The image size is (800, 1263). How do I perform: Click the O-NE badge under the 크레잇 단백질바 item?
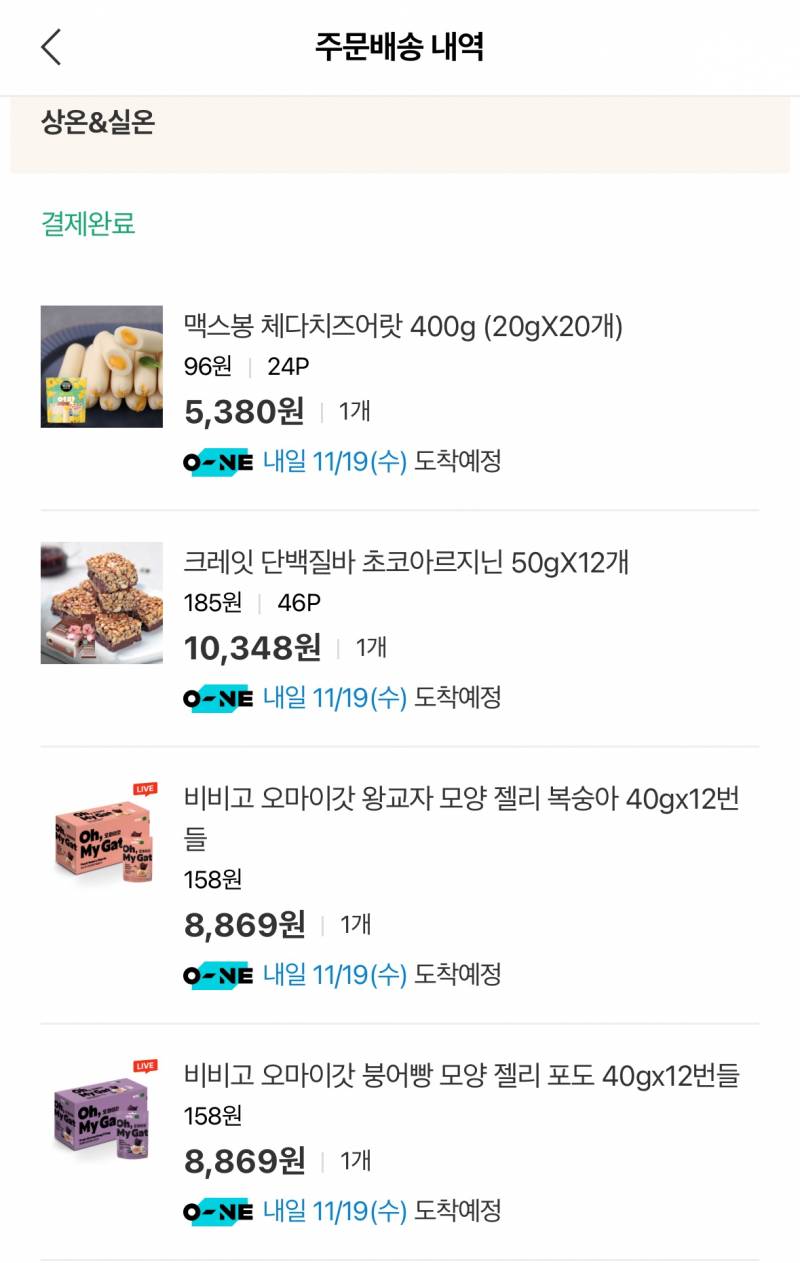(211, 699)
